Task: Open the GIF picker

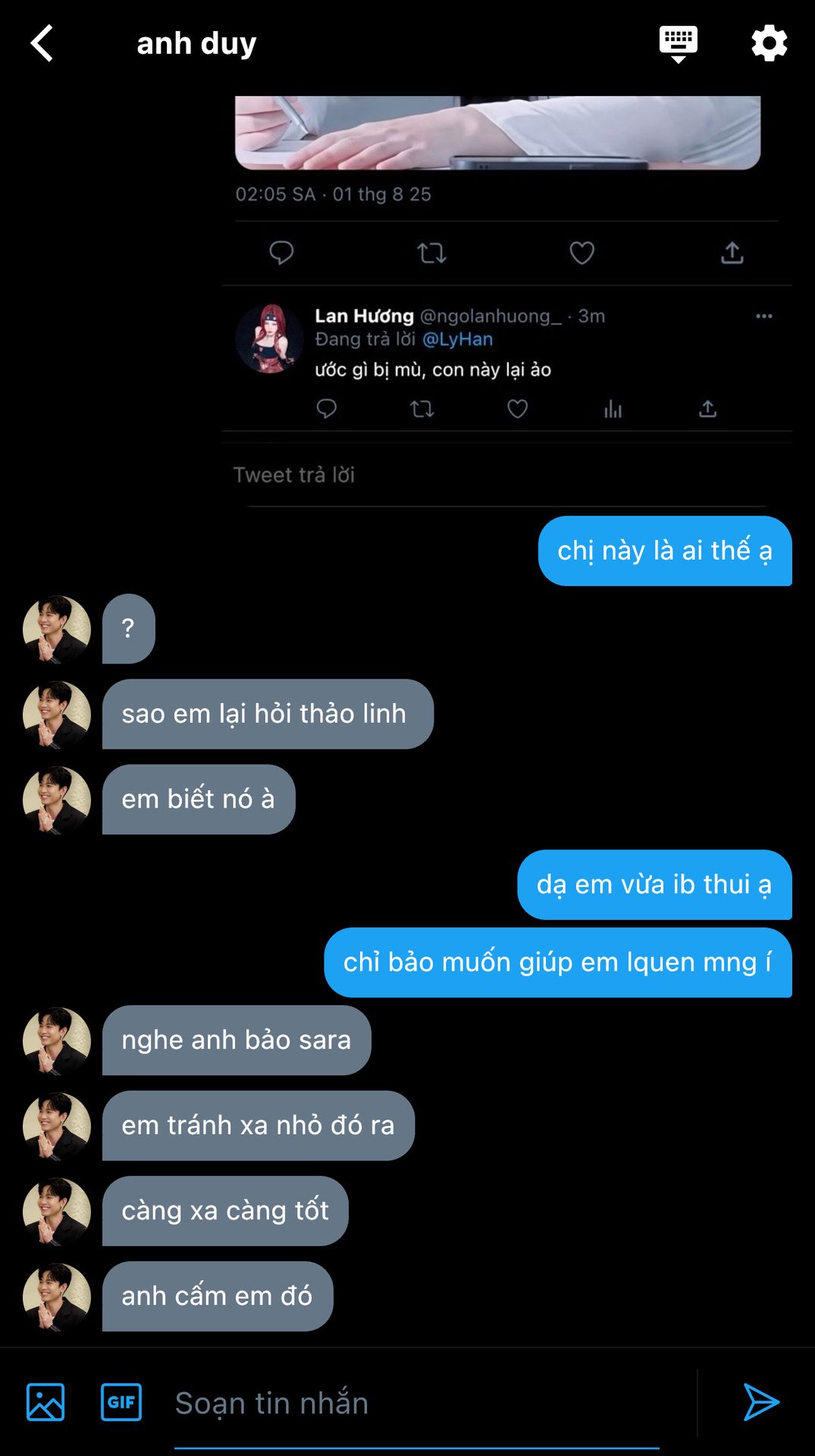Action: [x=121, y=1401]
